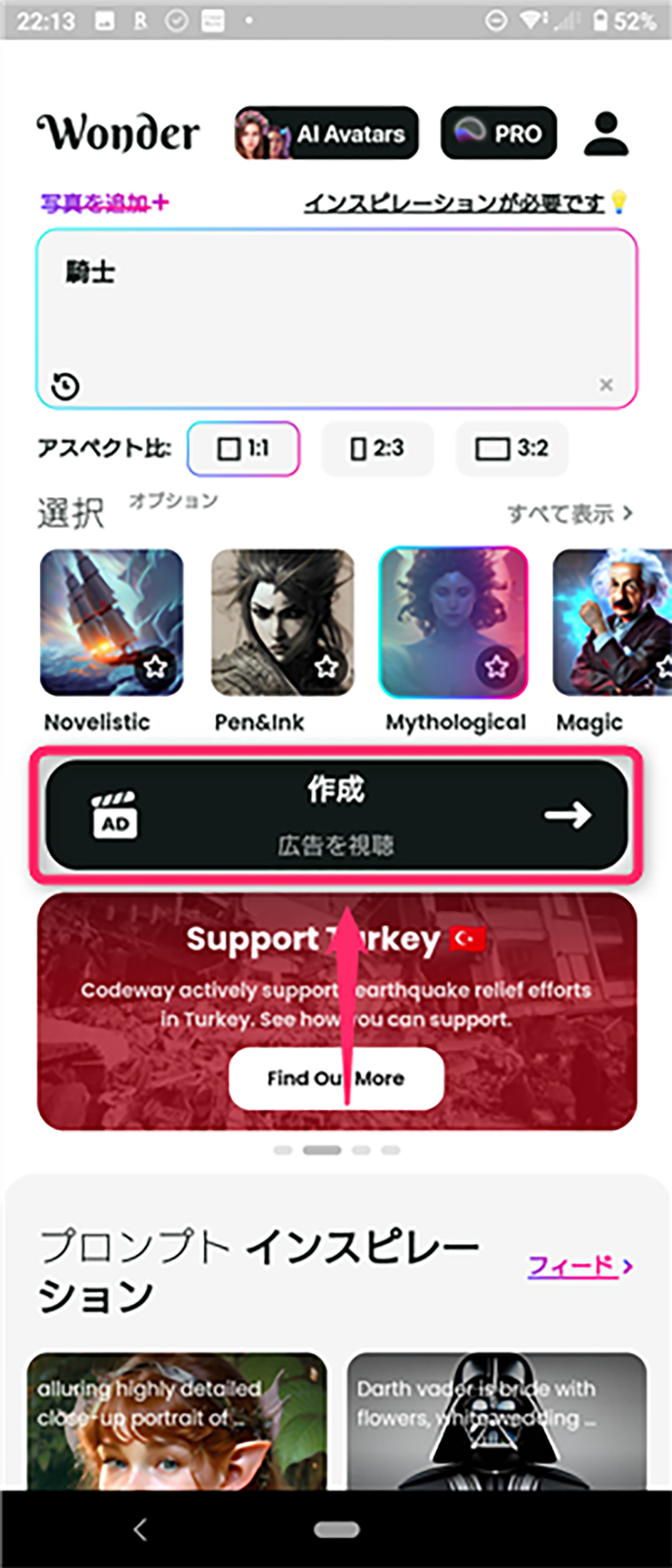Choose the Pen&Ink style
The image size is (672, 1568).
(x=282, y=623)
